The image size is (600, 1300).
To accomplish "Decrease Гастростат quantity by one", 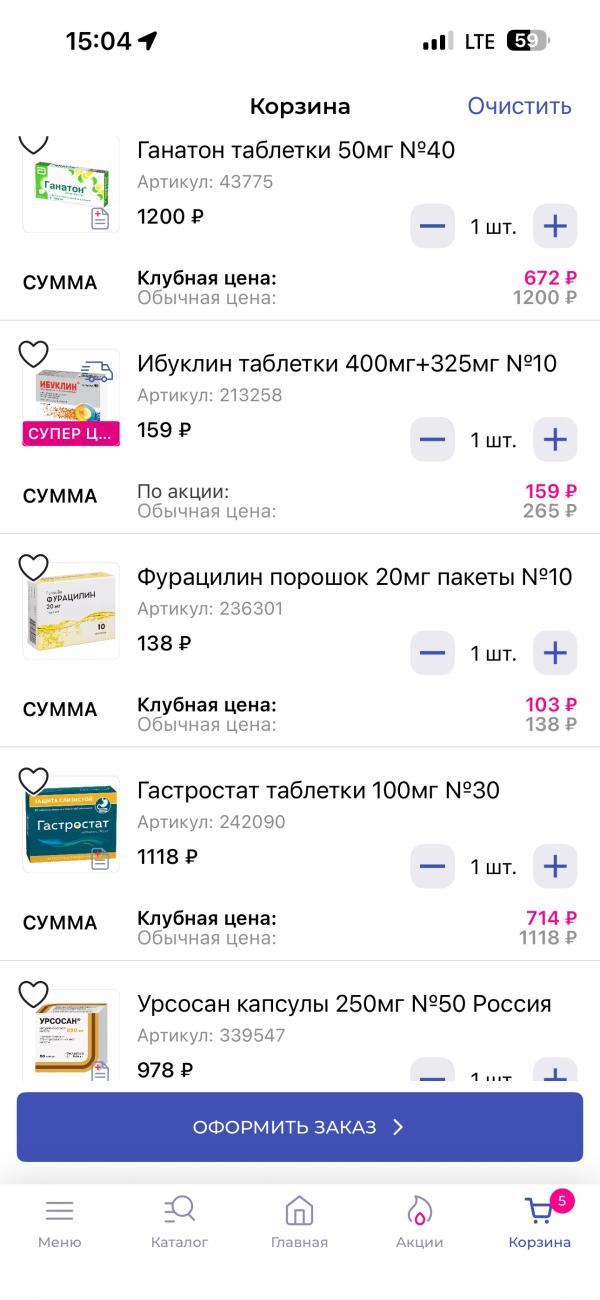I will 432,866.
